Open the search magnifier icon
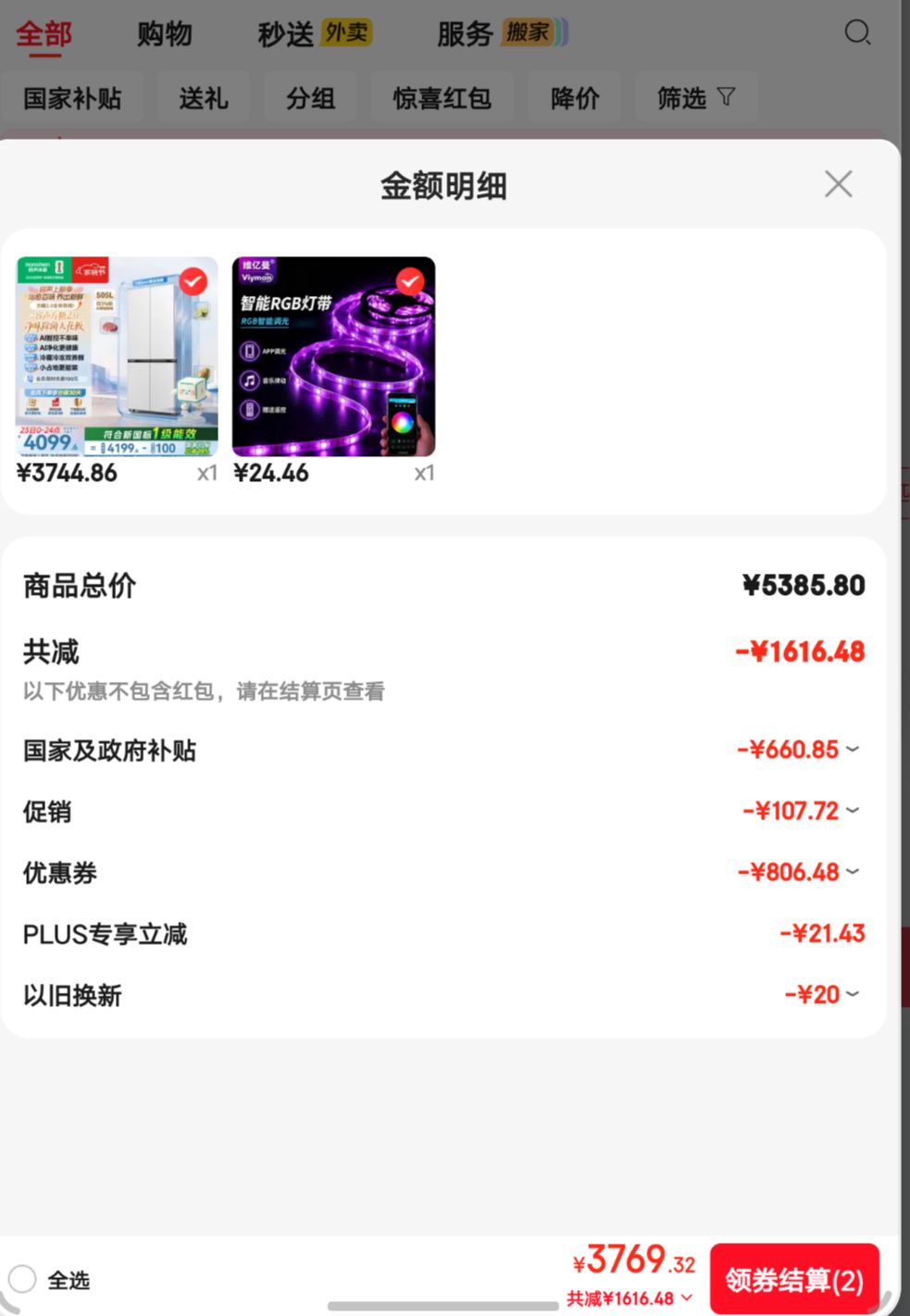The width and height of the screenshot is (910, 1316). coord(857,32)
